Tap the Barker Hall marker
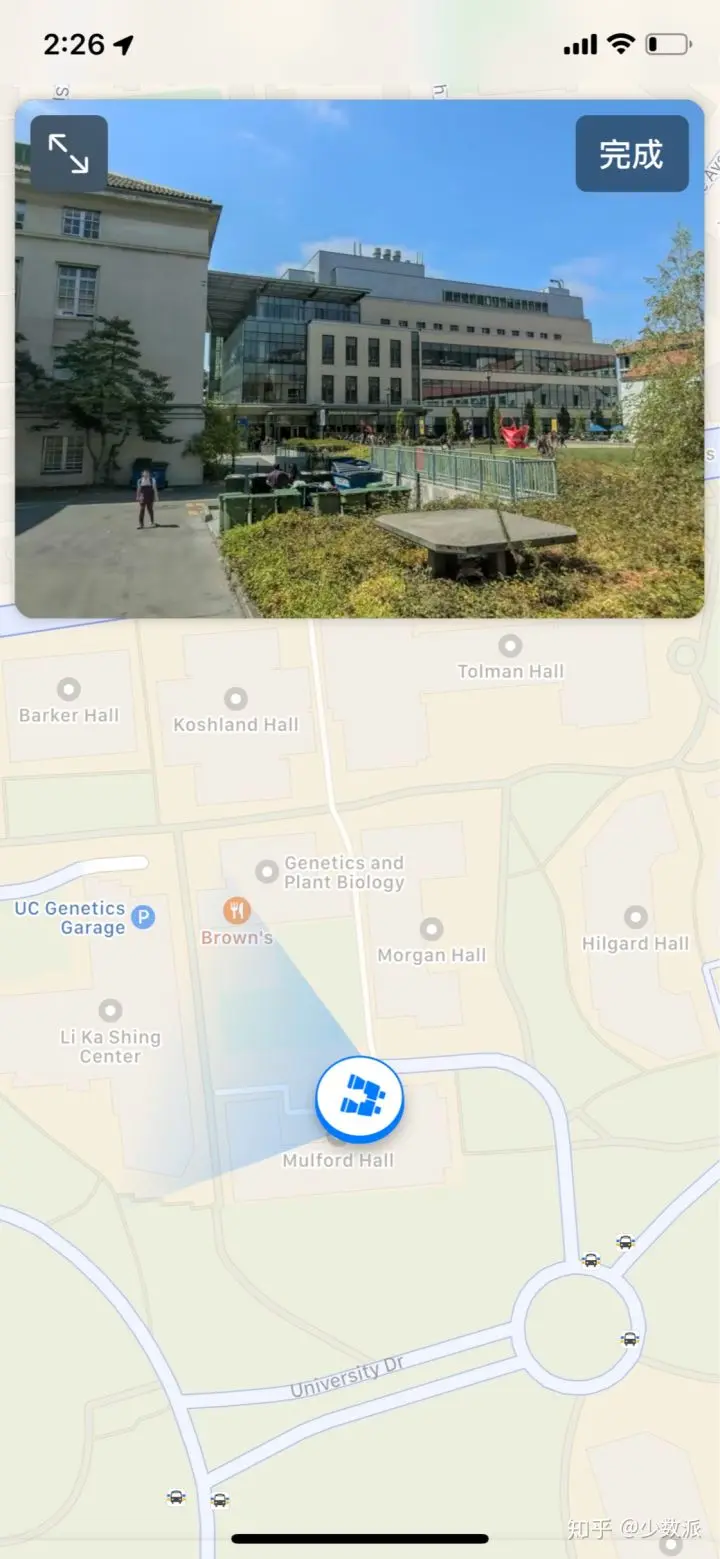The height and width of the screenshot is (1559, 720). tap(69, 689)
